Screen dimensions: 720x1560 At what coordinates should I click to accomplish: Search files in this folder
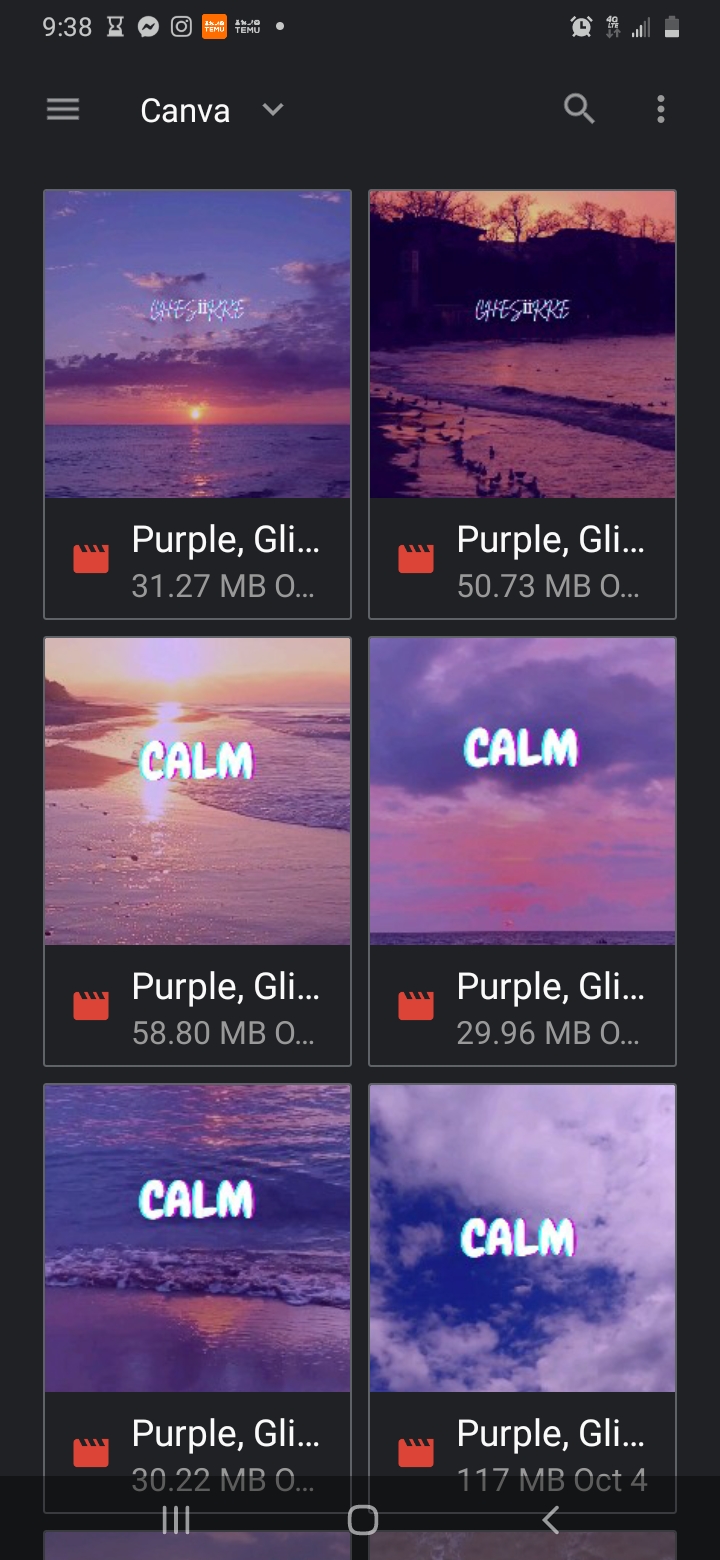click(x=579, y=110)
